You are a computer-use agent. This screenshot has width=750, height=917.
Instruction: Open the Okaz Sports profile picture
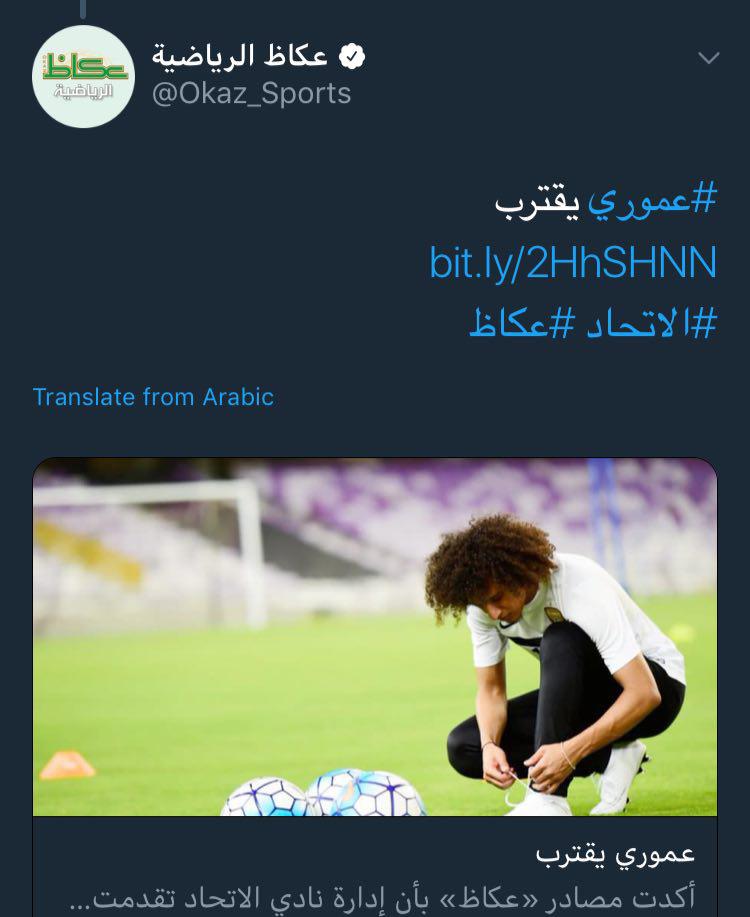pyautogui.click(x=83, y=77)
